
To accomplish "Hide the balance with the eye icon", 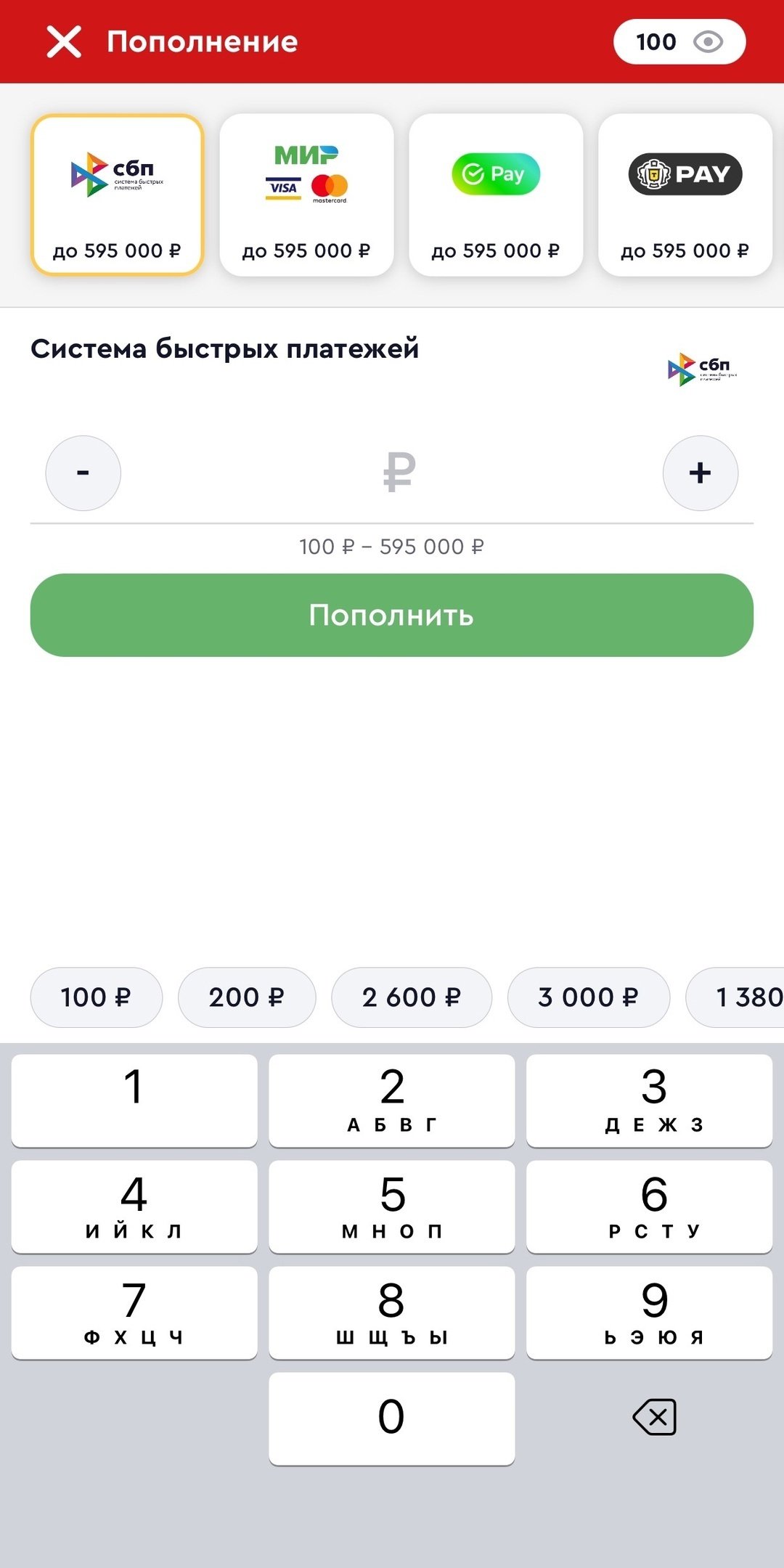I will (708, 42).
